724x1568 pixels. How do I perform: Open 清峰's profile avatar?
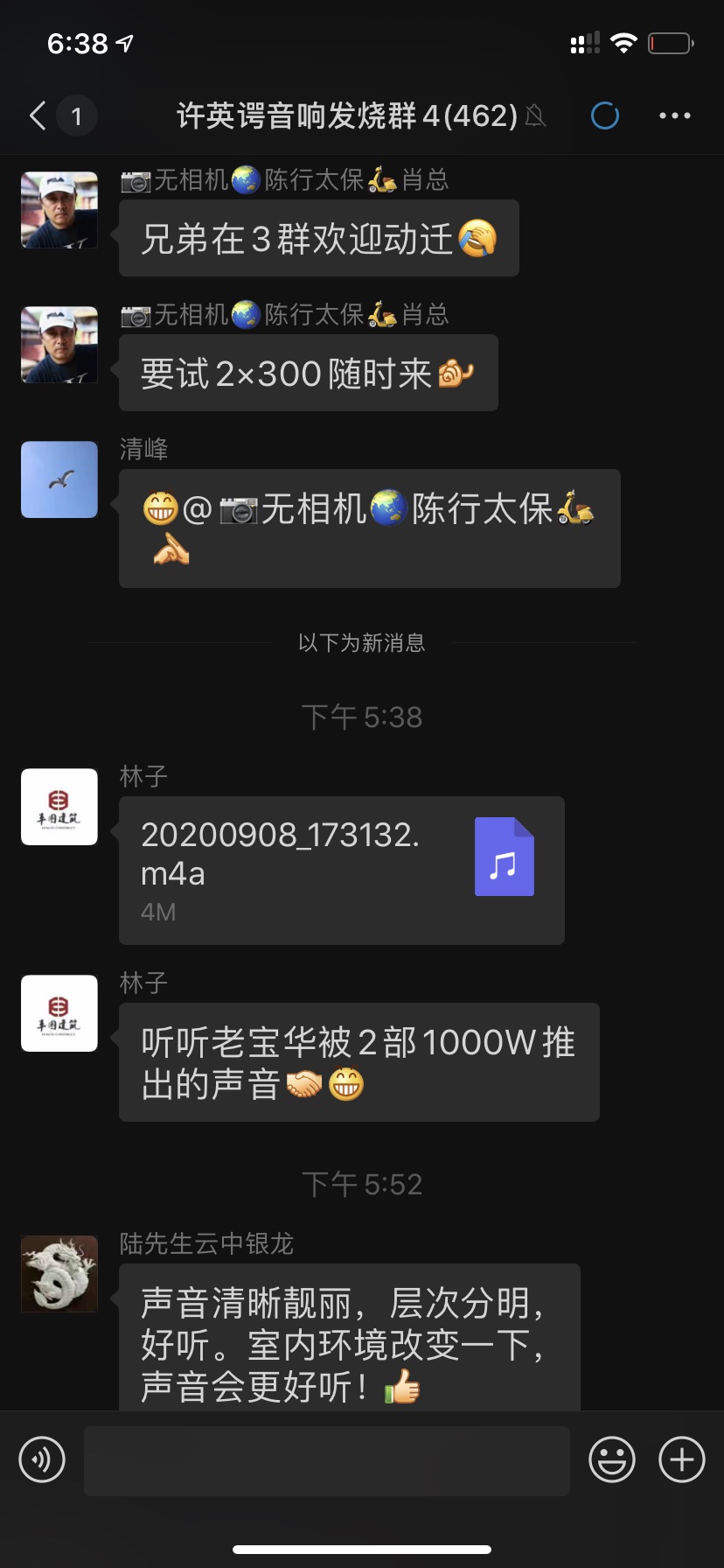[x=59, y=479]
